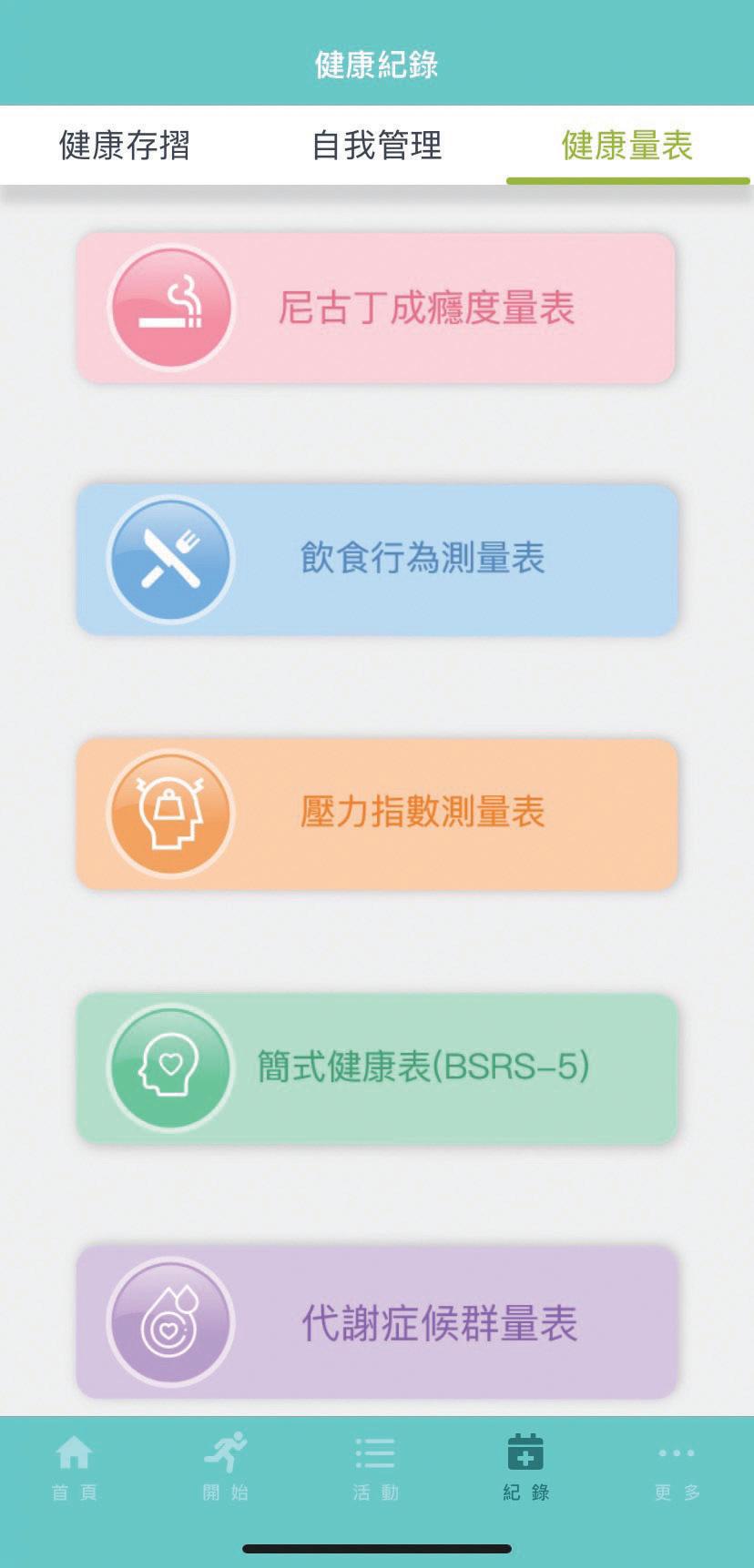Image resolution: width=754 pixels, height=1568 pixels.
Task: Go to the 首頁 home tab
Action: pos(75,1467)
